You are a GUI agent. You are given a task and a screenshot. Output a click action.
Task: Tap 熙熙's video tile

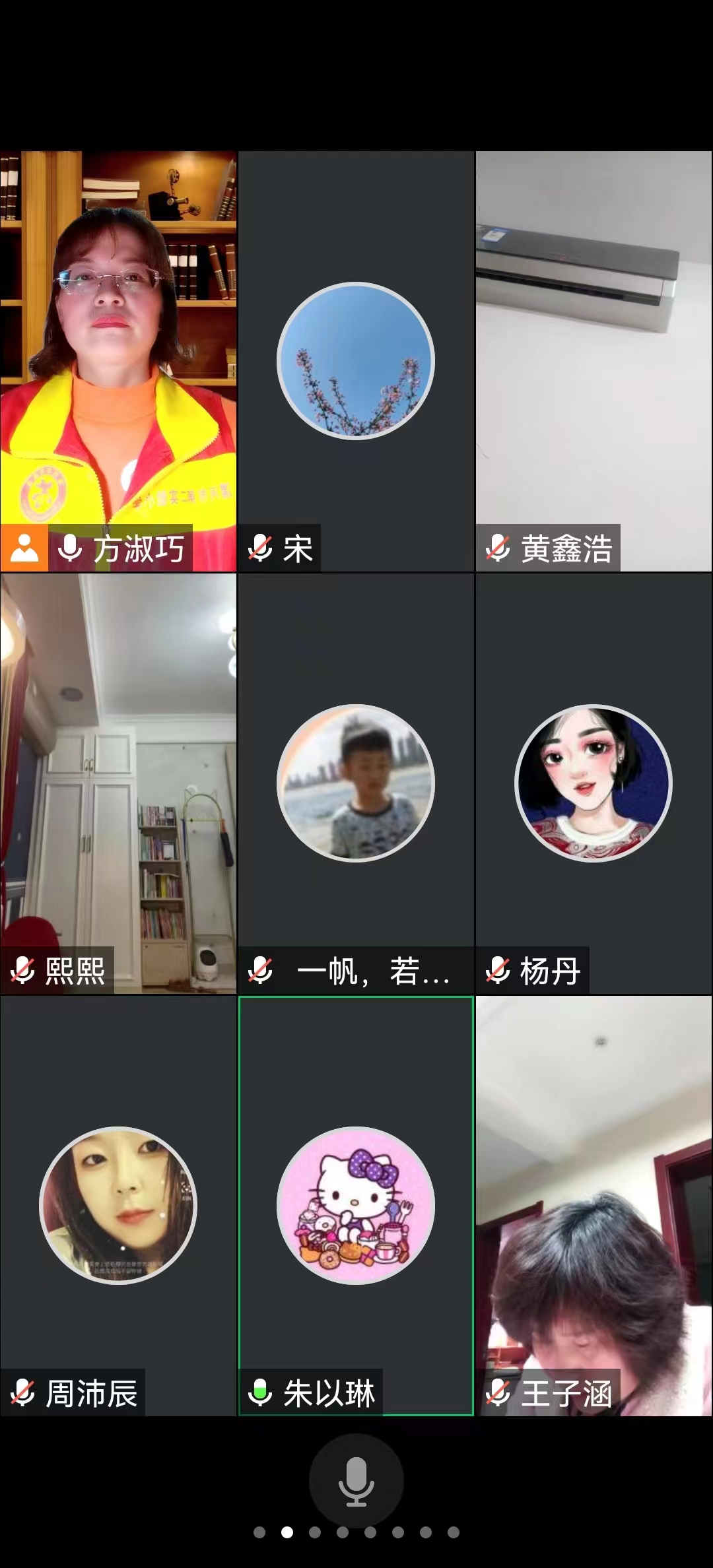[x=118, y=783]
